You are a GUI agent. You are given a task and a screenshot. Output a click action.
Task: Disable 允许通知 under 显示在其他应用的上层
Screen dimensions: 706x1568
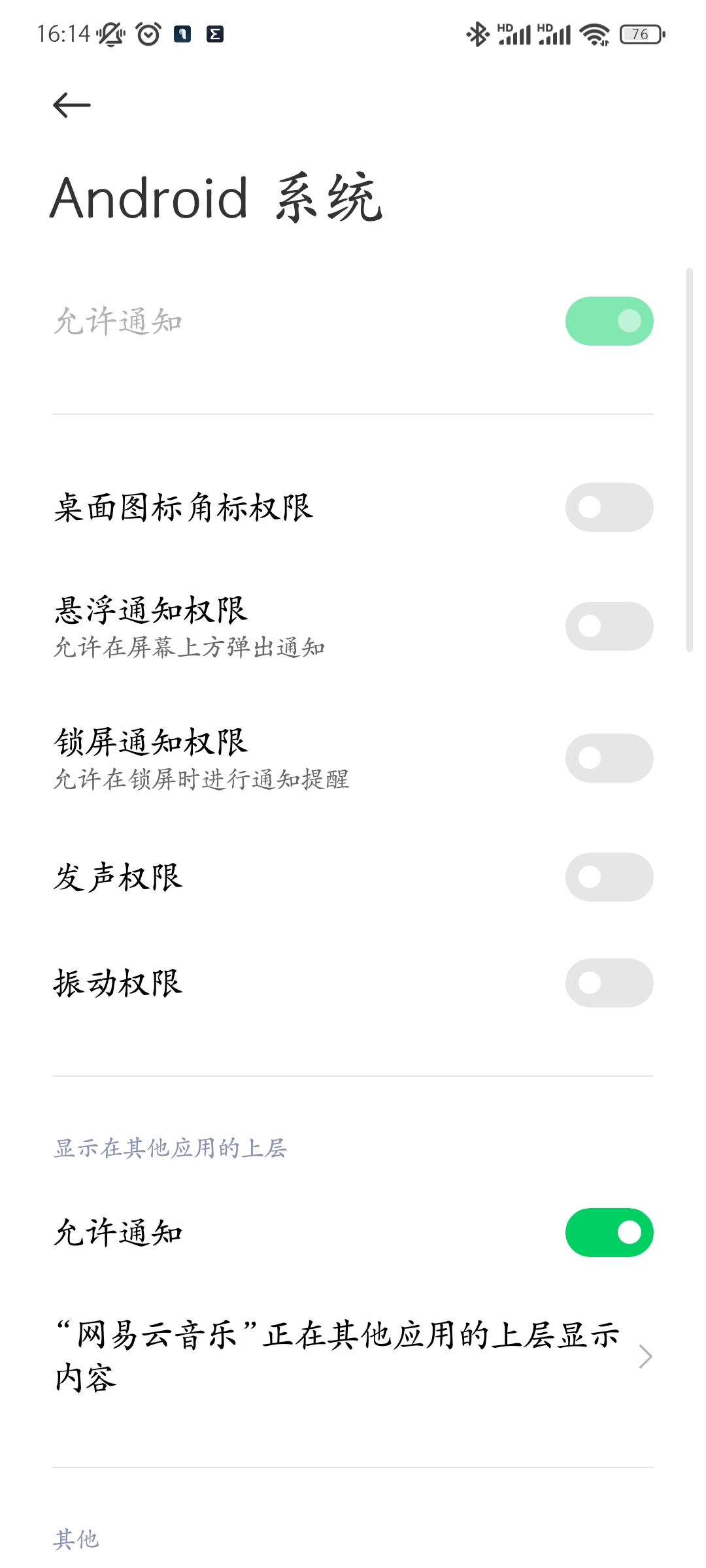609,1233
